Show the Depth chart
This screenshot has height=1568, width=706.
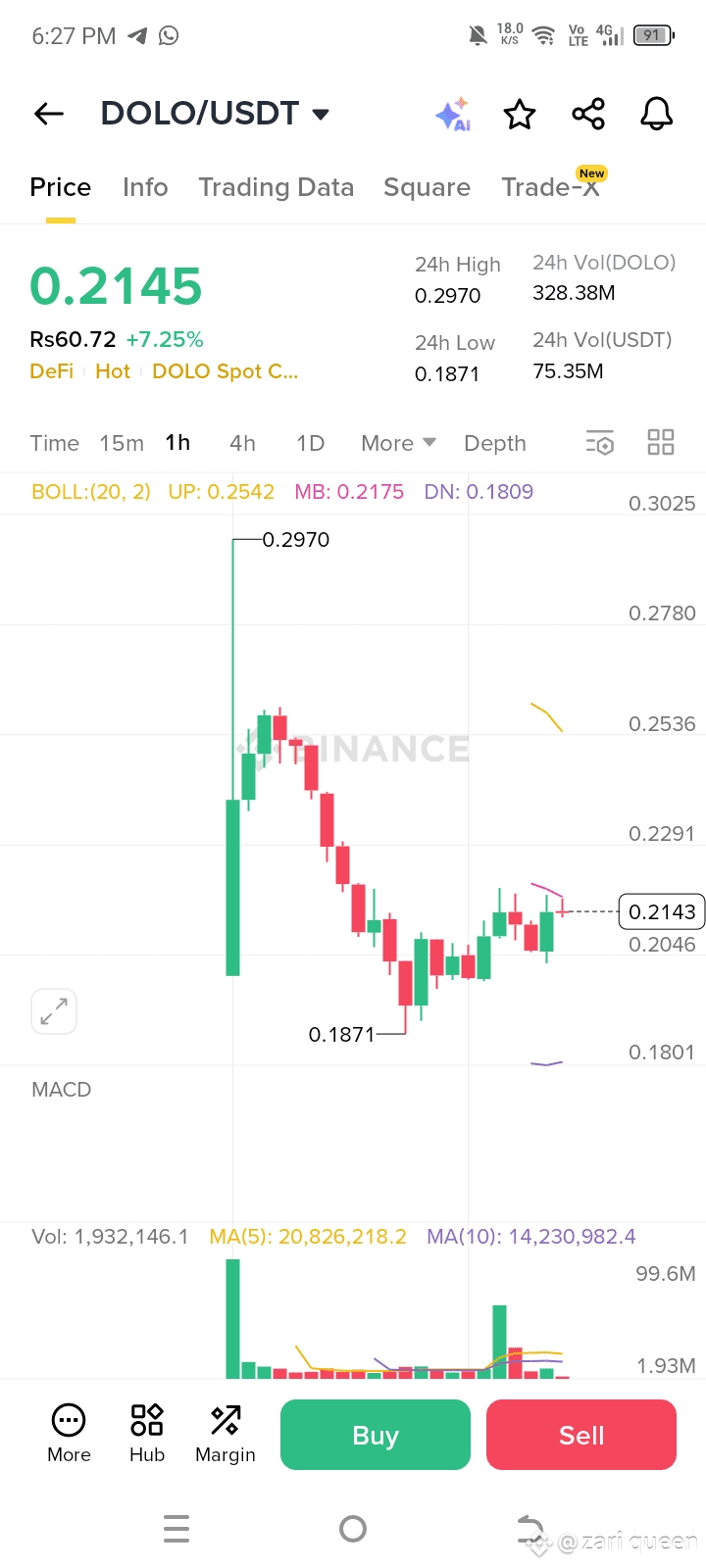494,443
